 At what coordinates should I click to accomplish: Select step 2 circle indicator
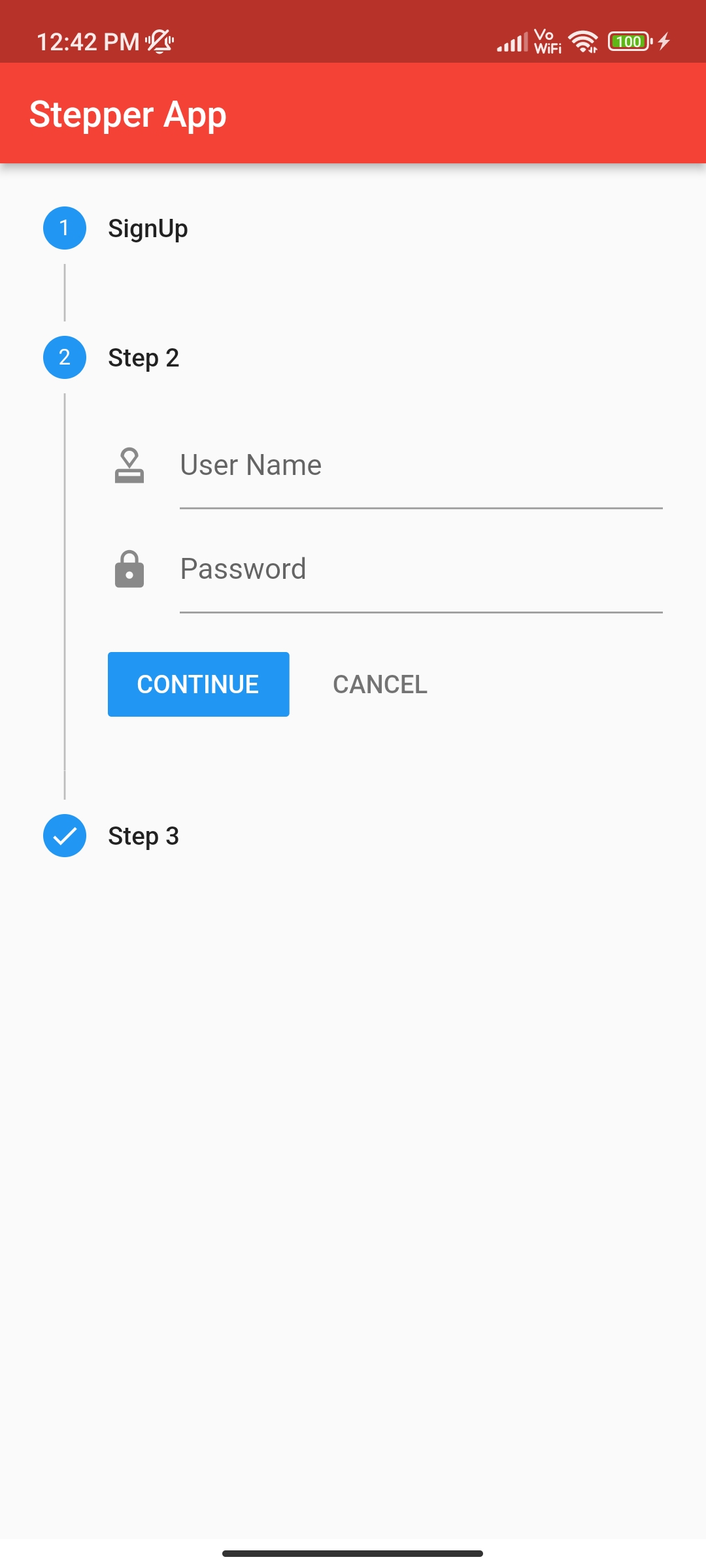(63, 357)
